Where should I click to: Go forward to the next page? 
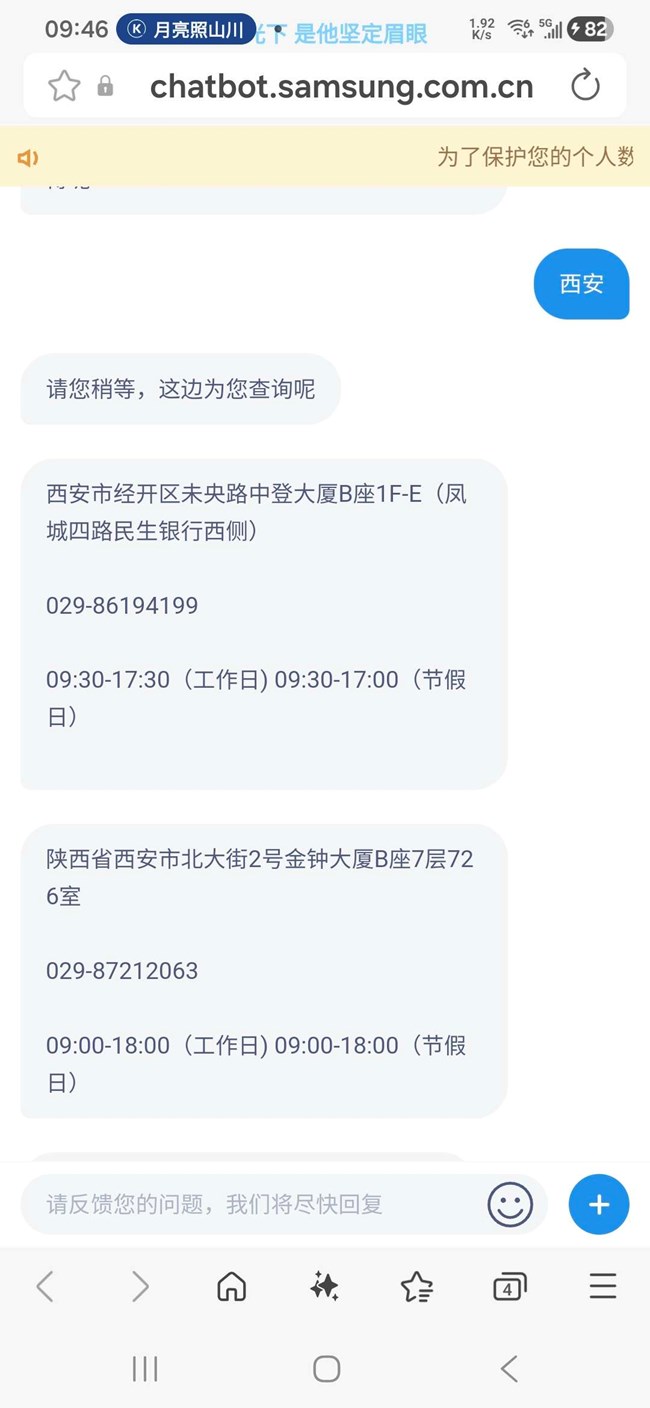click(140, 1286)
